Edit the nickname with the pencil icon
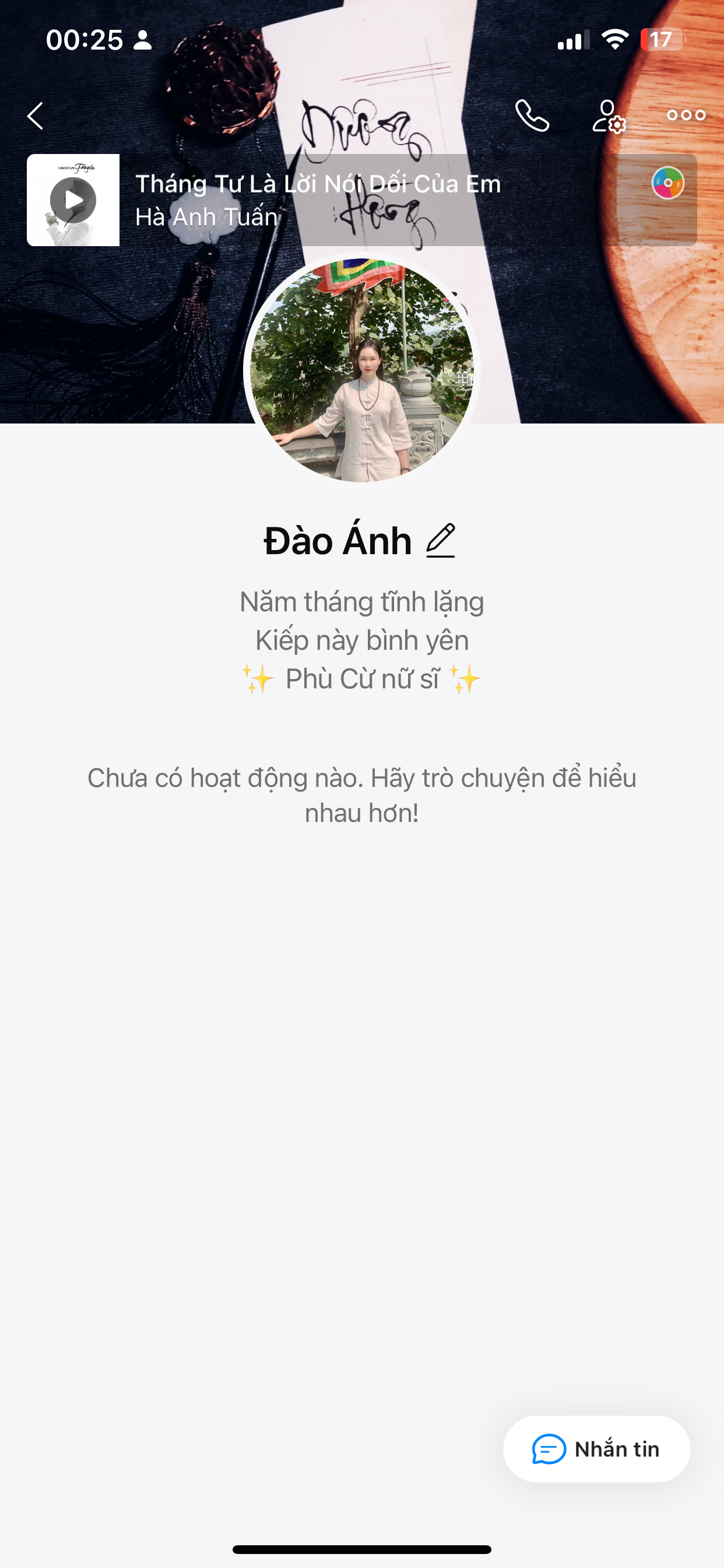 coord(441,541)
